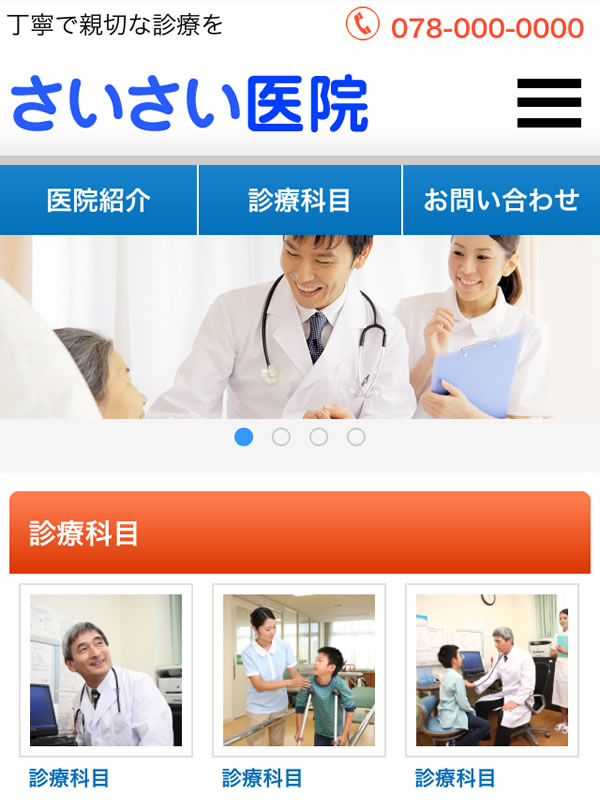This screenshot has height=800, width=600.
Task: Select the fourth carousel indicator dot
Action: coord(356,437)
